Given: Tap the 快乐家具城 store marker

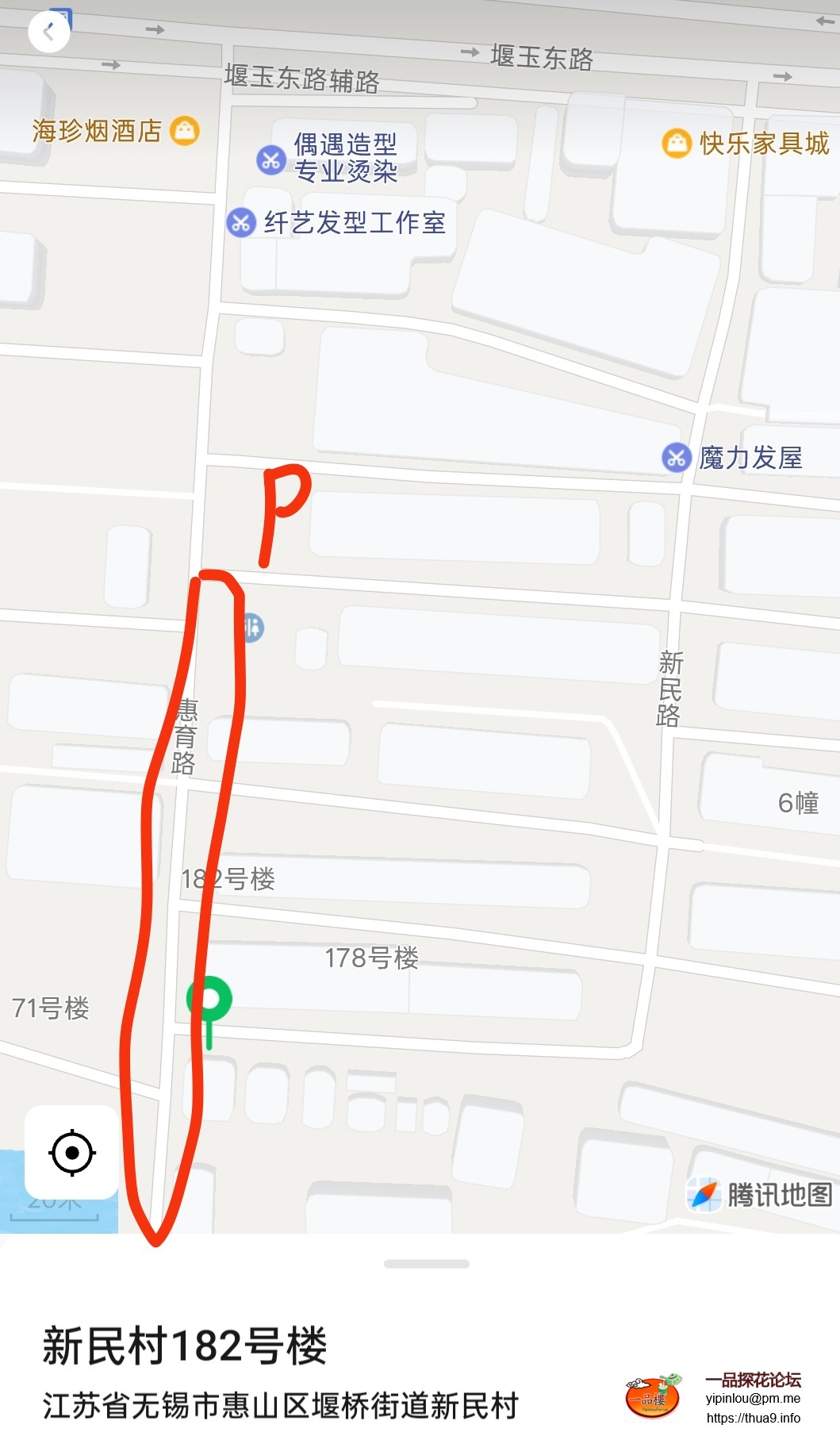Looking at the screenshot, I should click(x=677, y=144).
